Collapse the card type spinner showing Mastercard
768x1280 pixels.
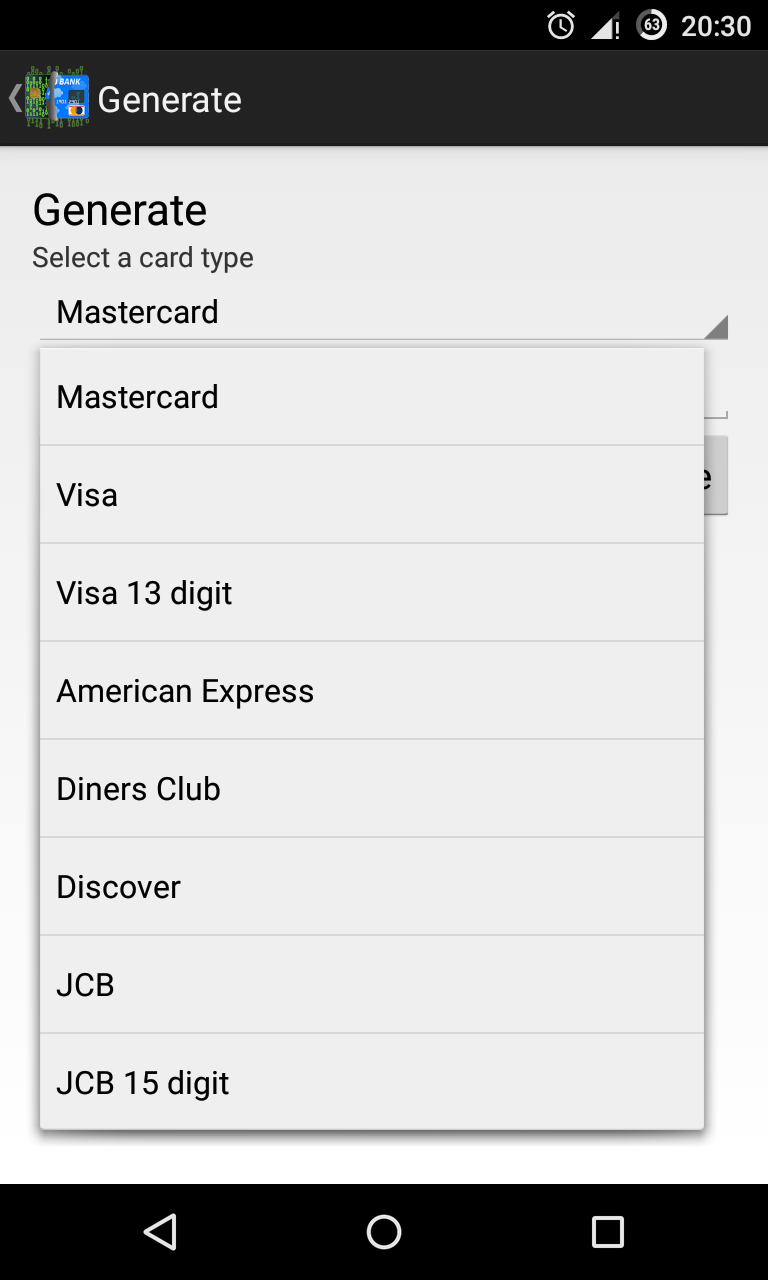click(x=383, y=313)
